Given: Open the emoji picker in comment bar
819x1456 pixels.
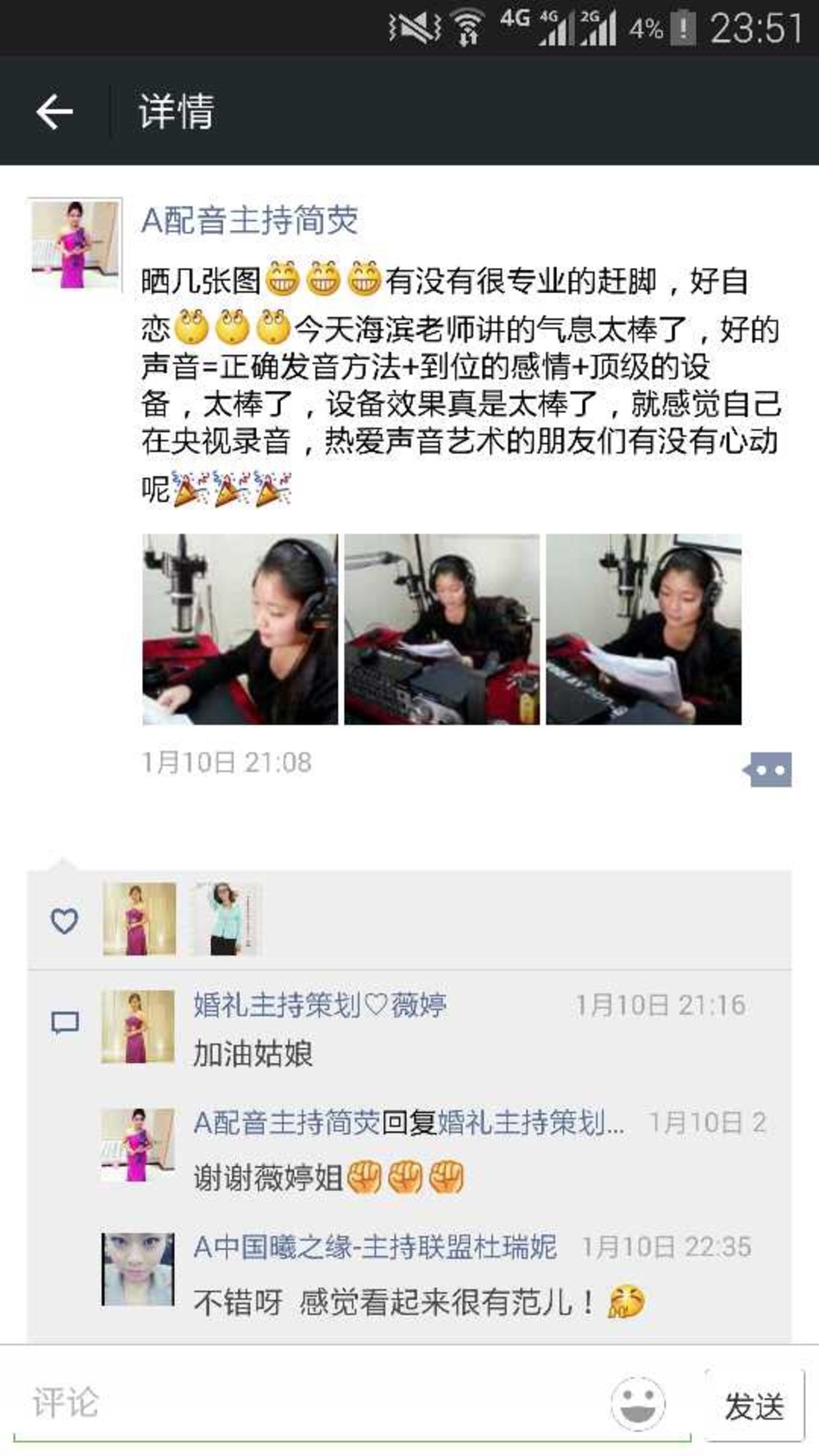Looking at the screenshot, I should tap(638, 1405).
